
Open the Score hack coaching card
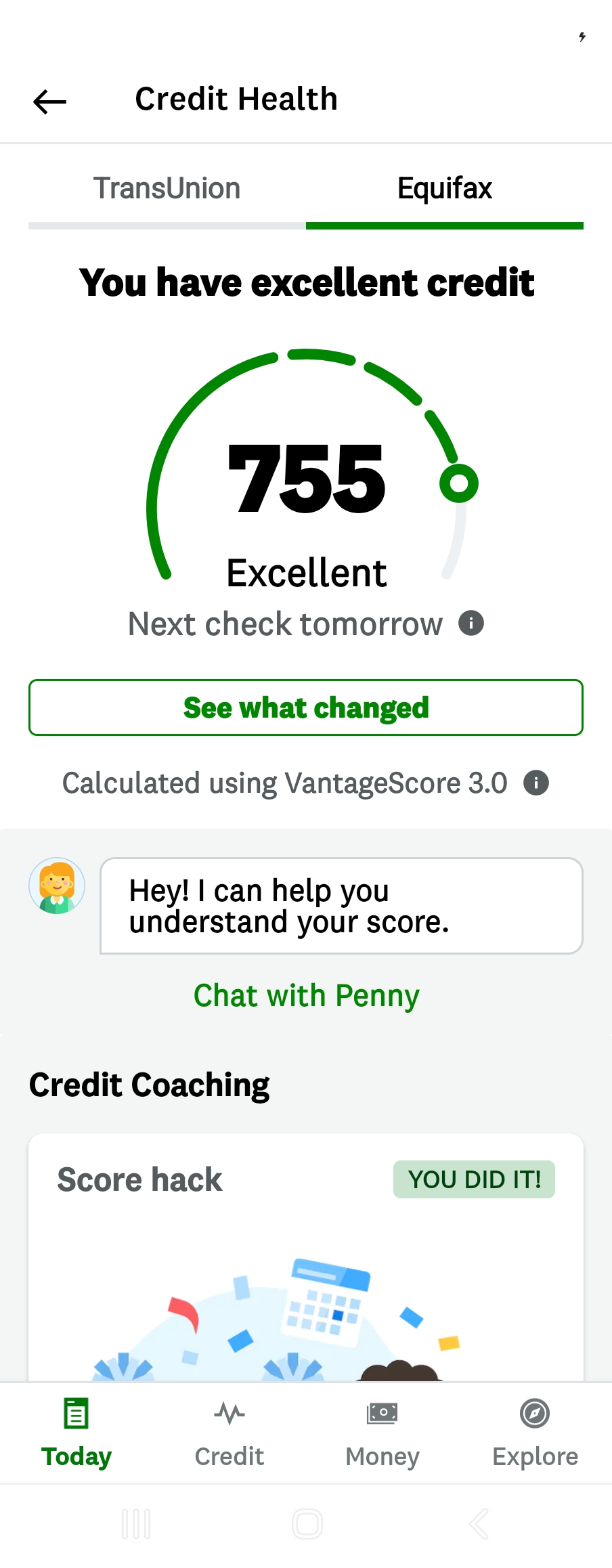pyautogui.click(x=306, y=1253)
